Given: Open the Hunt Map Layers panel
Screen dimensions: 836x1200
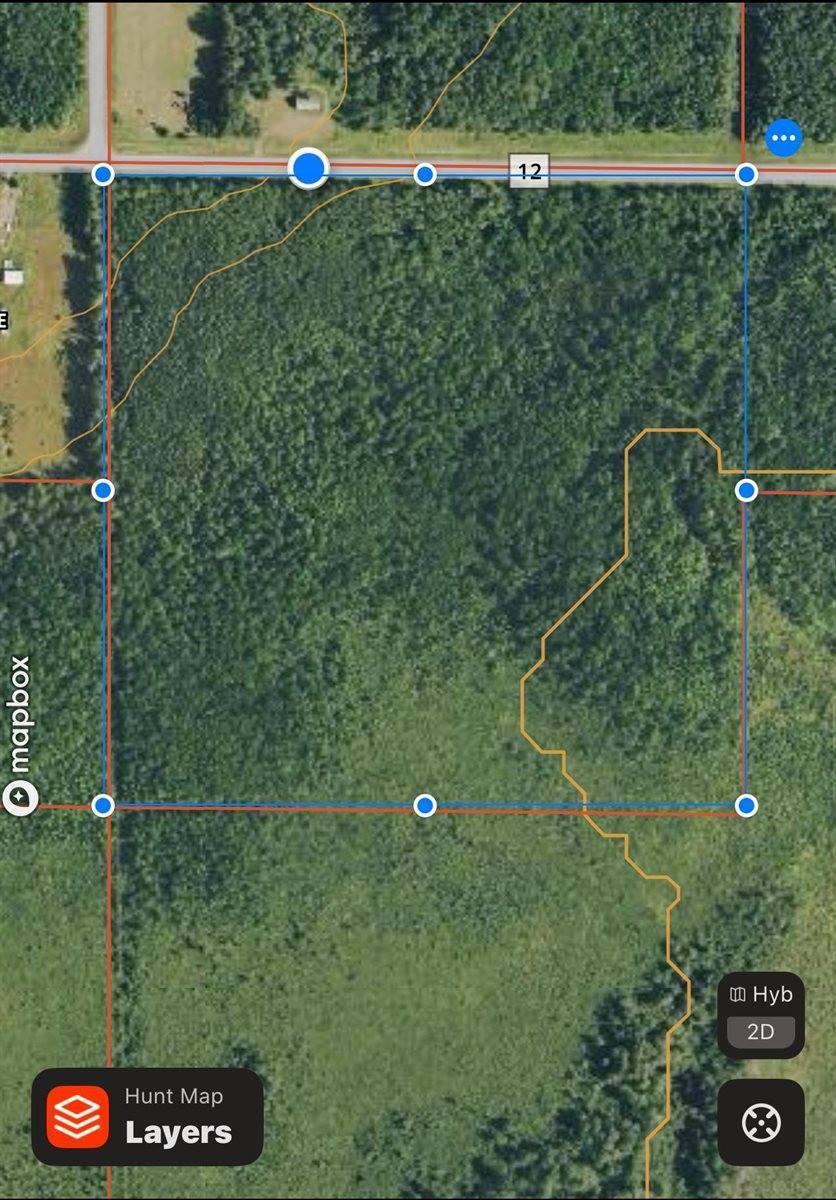Looking at the screenshot, I should (147, 1117).
